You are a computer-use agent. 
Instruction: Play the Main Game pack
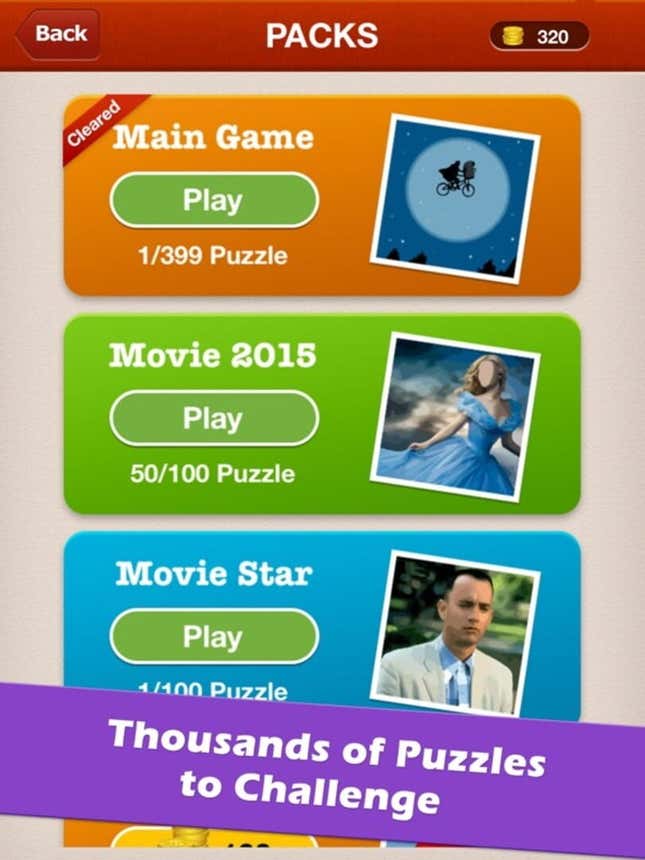[213, 201]
